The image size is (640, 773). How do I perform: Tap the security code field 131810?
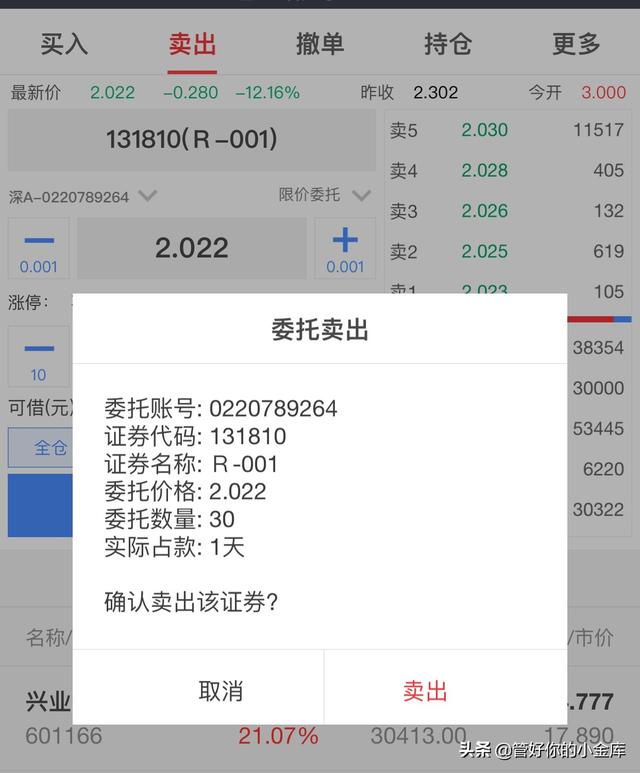192,140
